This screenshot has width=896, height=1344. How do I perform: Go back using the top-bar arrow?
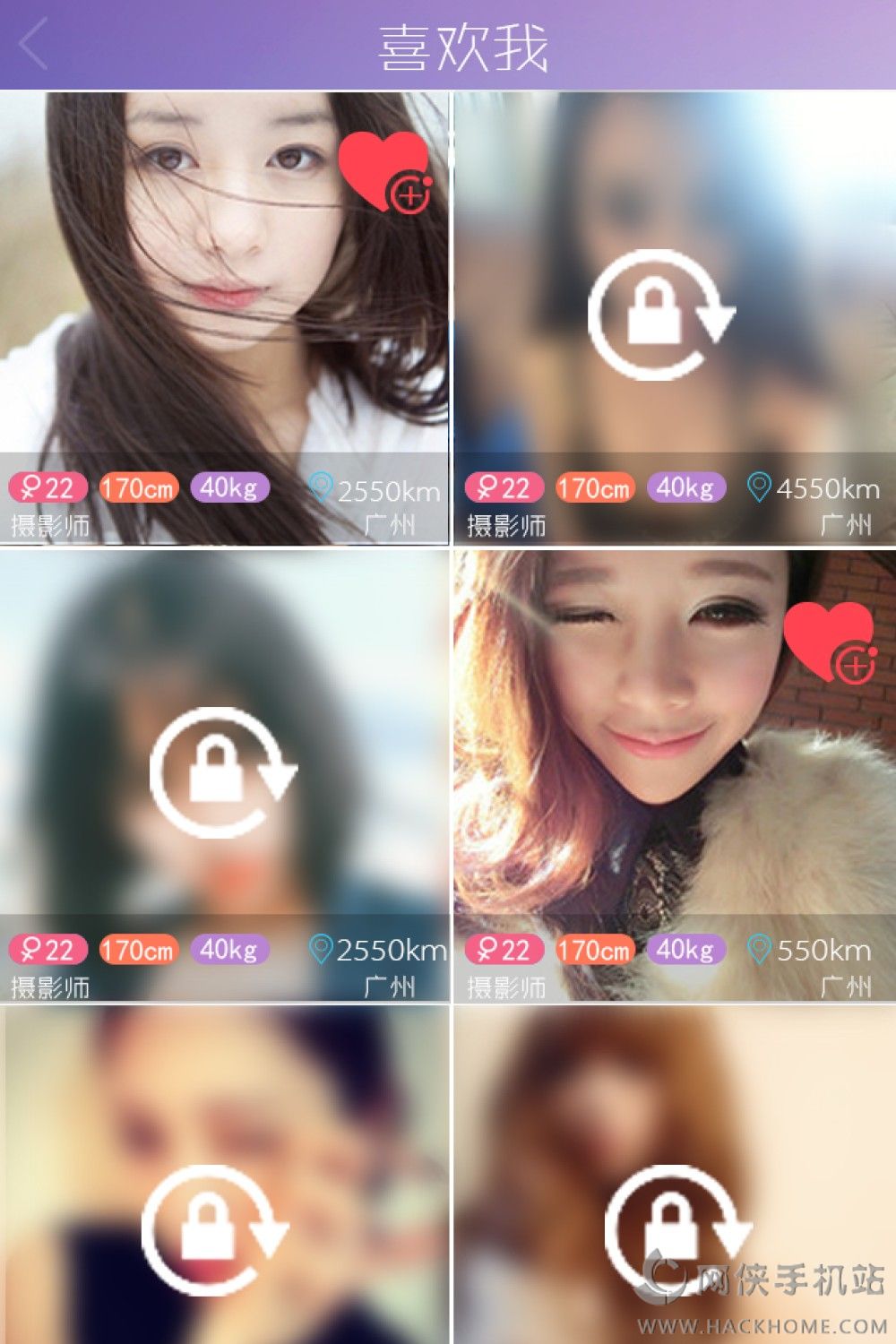(33, 46)
